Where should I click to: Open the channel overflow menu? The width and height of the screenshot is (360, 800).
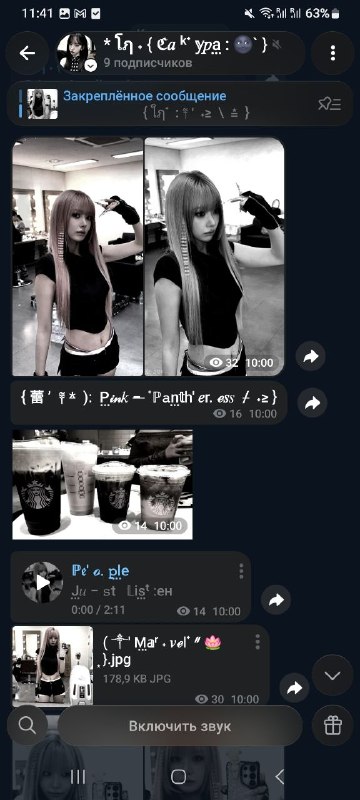tap(332, 53)
